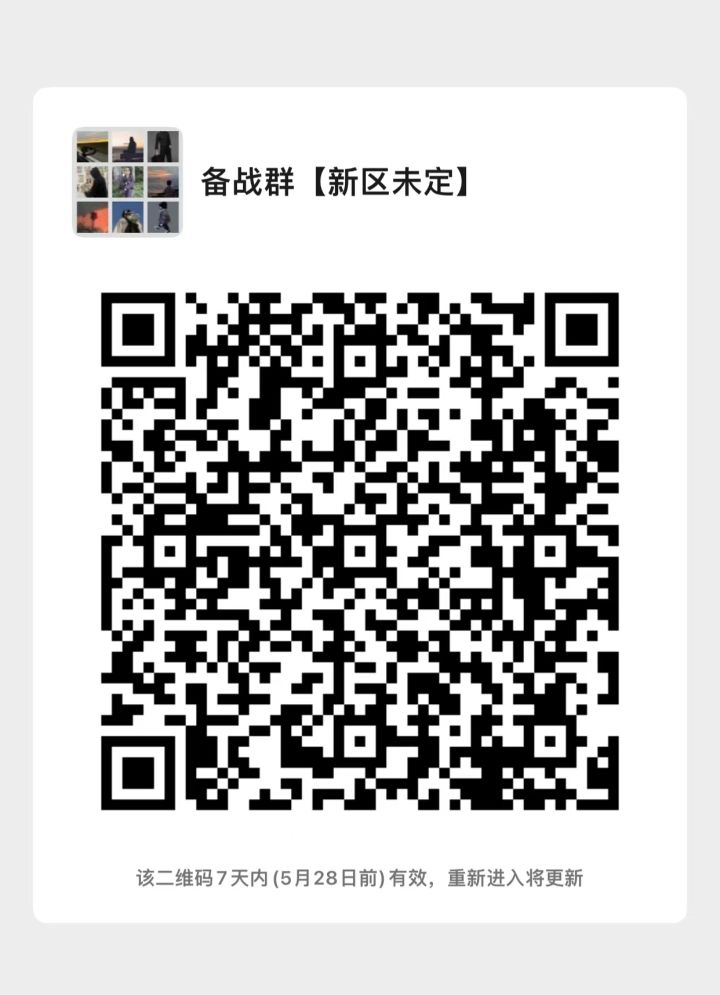
Task: Click the person reading by wall thumbnail
Action: [91, 182]
